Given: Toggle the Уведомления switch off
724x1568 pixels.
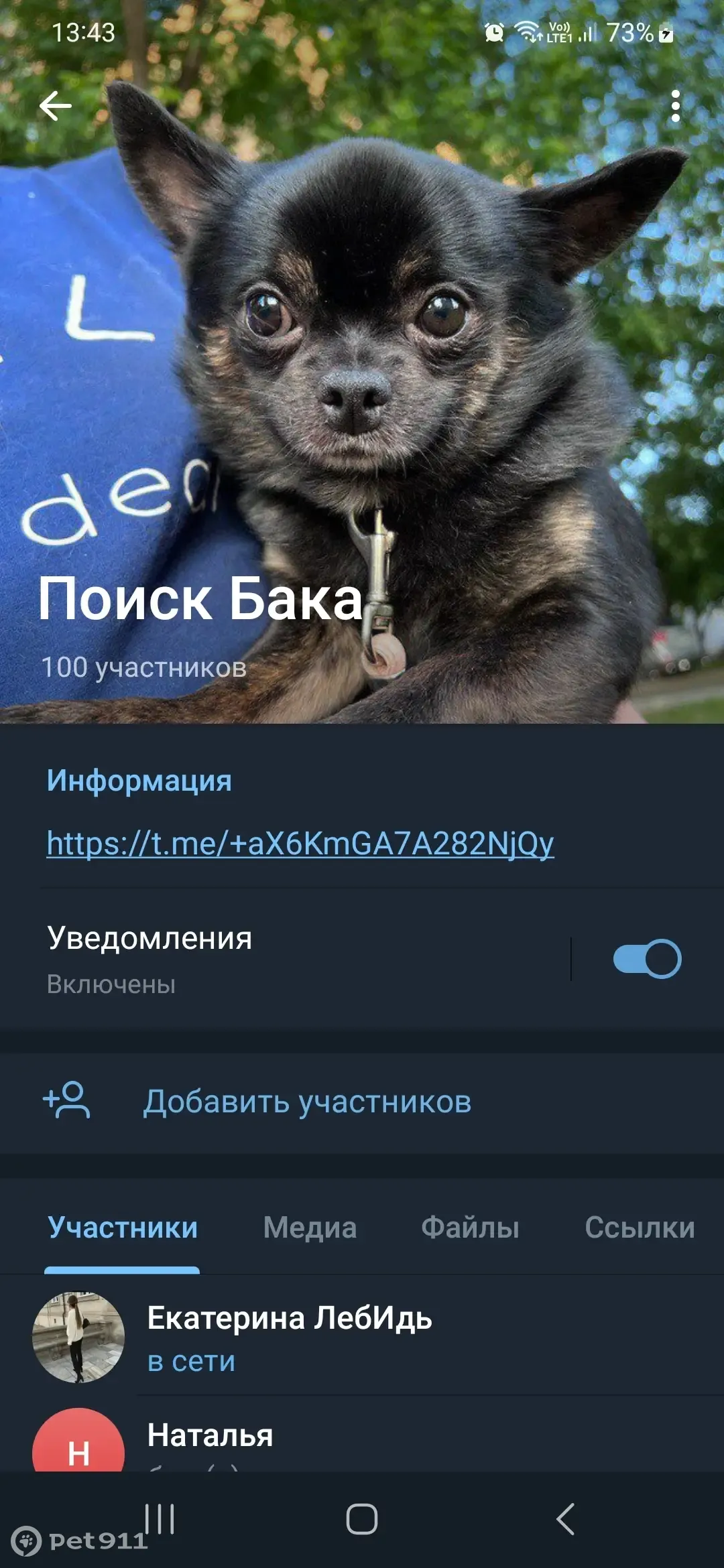Looking at the screenshot, I should pos(646,959).
